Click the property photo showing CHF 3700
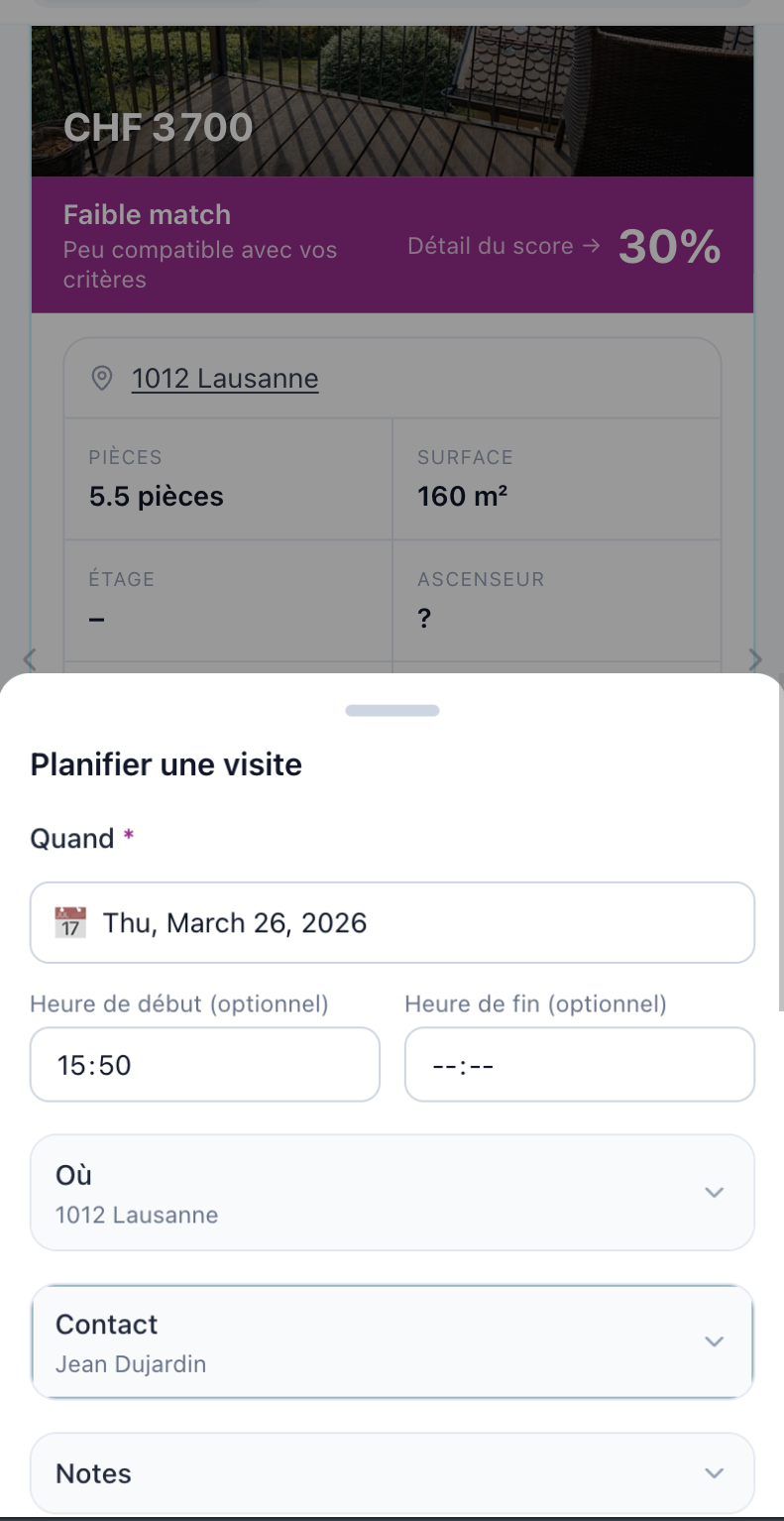This screenshot has height=1521, width=784. coord(392,99)
